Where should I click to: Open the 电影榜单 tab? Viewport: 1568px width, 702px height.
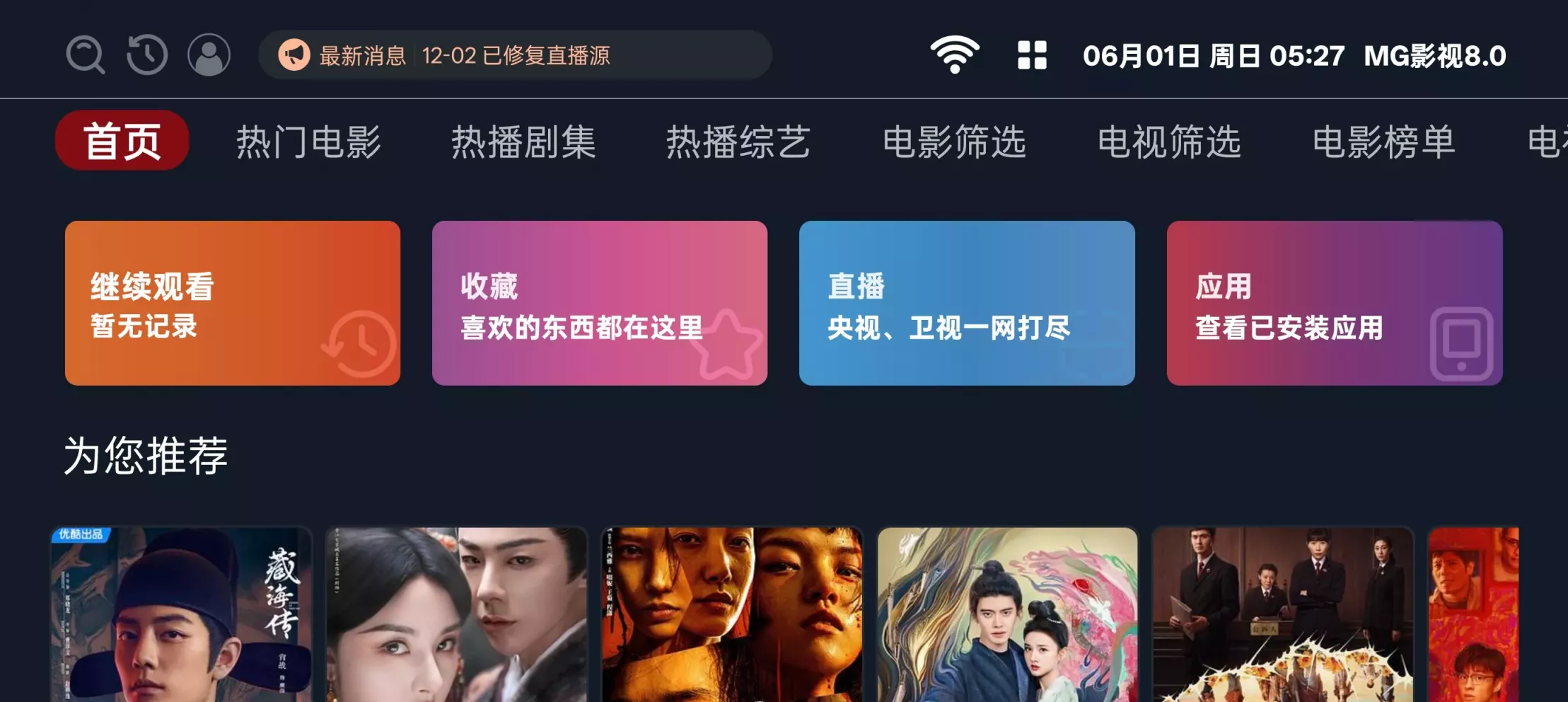click(x=1384, y=142)
